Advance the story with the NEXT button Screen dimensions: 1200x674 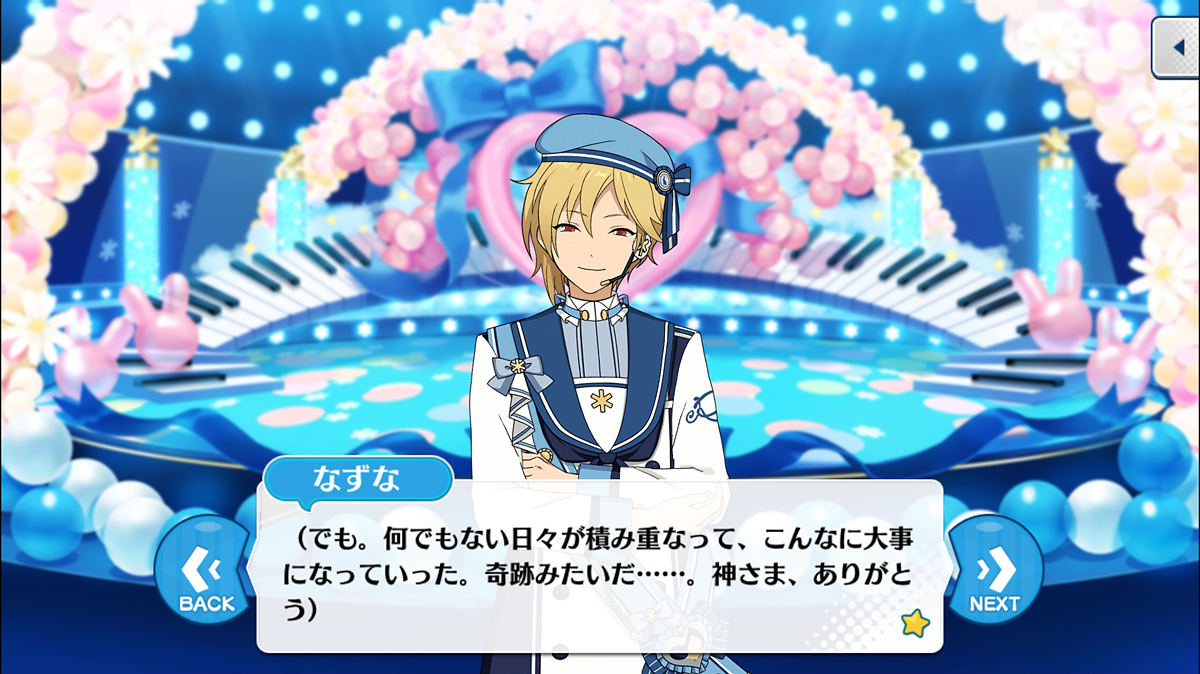pos(994,571)
